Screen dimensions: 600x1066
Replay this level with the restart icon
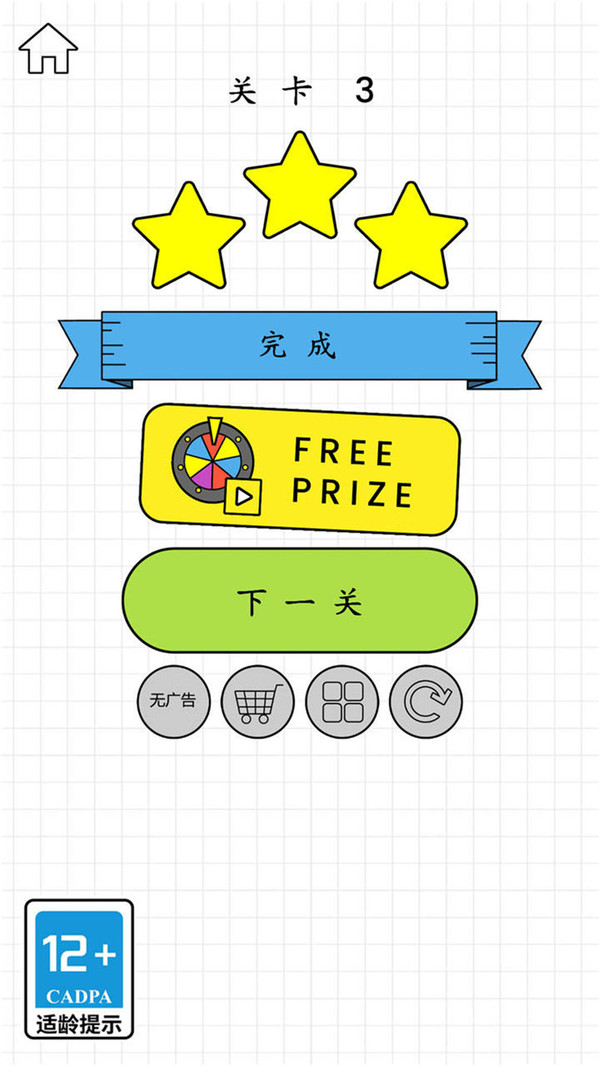tap(426, 701)
